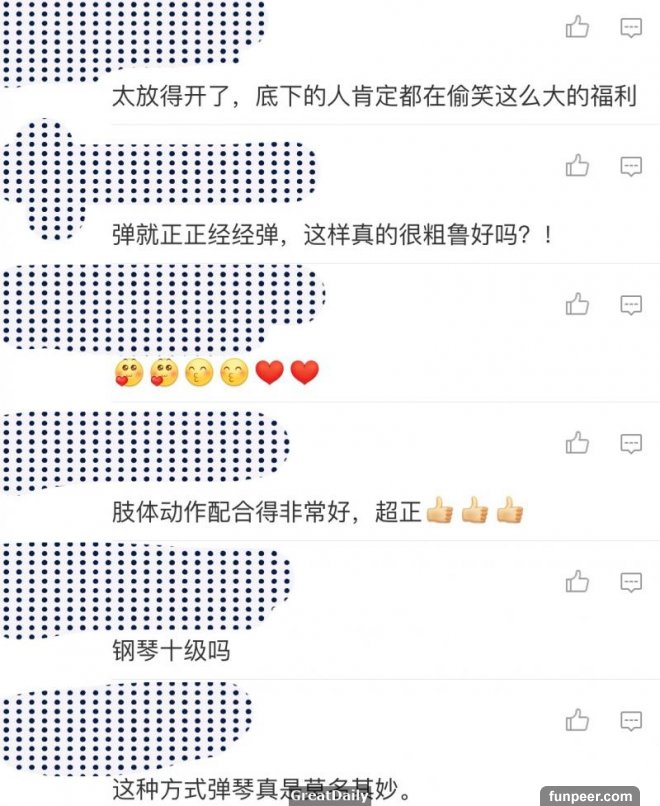This screenshot has height=806, width=660.
Task: Reply to the kiss and heart emoji comment
Action: (x=631, y=304)
